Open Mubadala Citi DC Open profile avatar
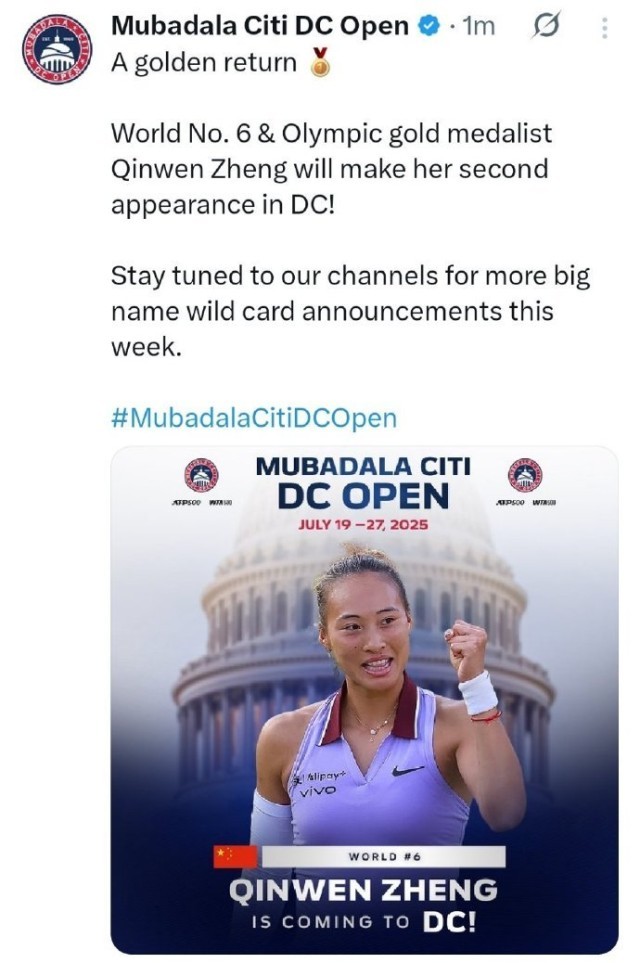Screen dimensions: 640x963 click(x=55, y=50)
